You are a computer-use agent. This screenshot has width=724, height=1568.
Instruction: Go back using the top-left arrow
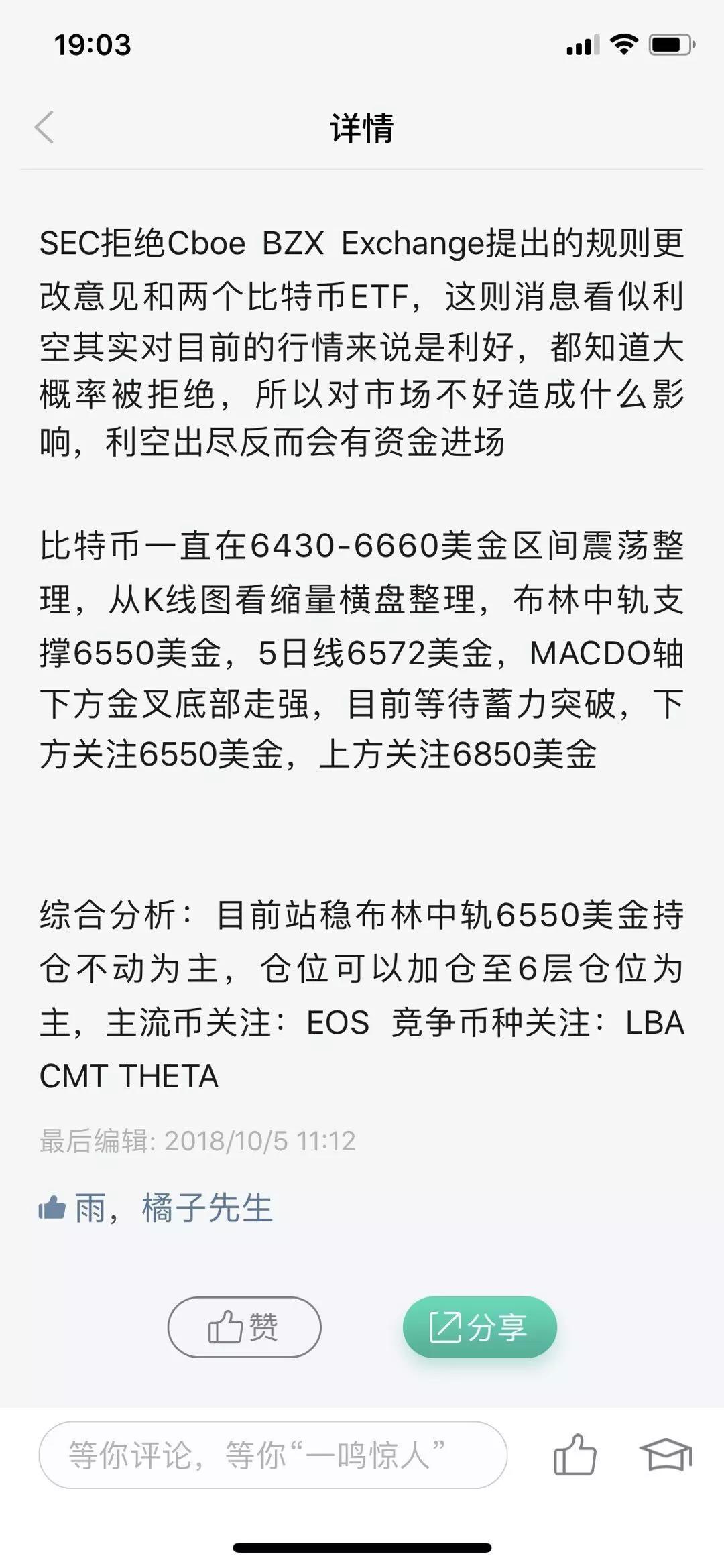(44, 127)
